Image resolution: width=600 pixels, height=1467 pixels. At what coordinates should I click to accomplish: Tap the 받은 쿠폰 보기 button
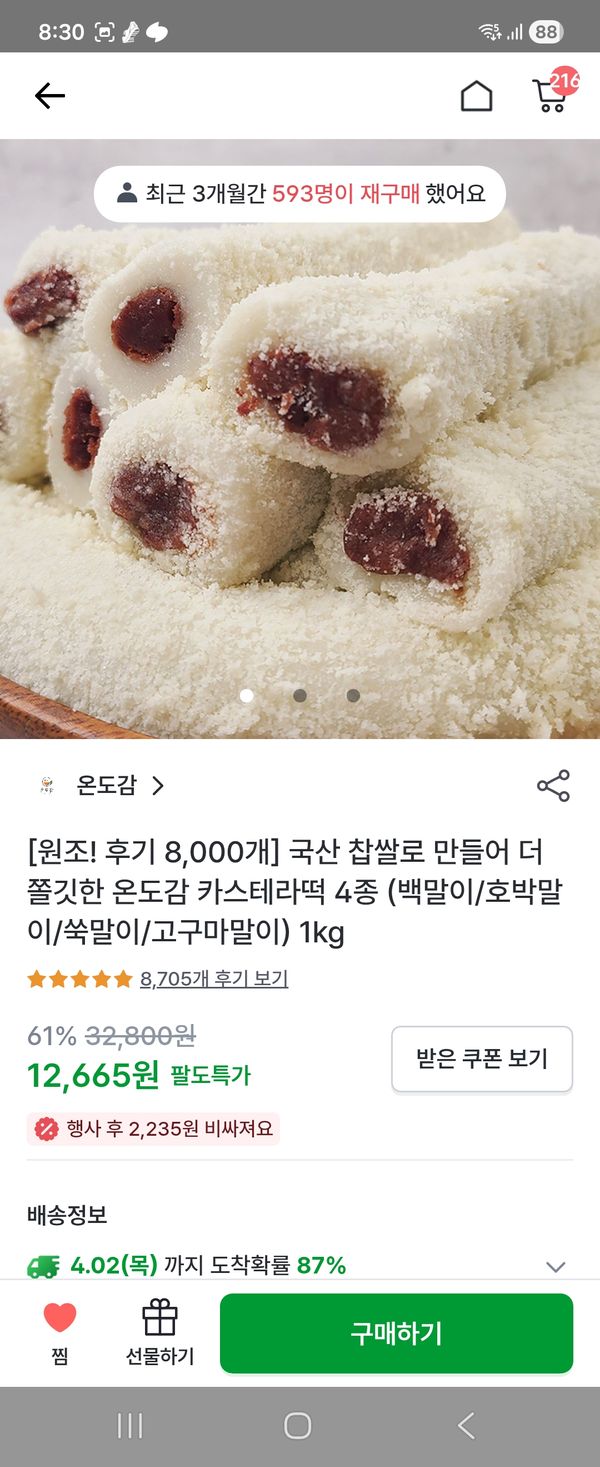481,1059
